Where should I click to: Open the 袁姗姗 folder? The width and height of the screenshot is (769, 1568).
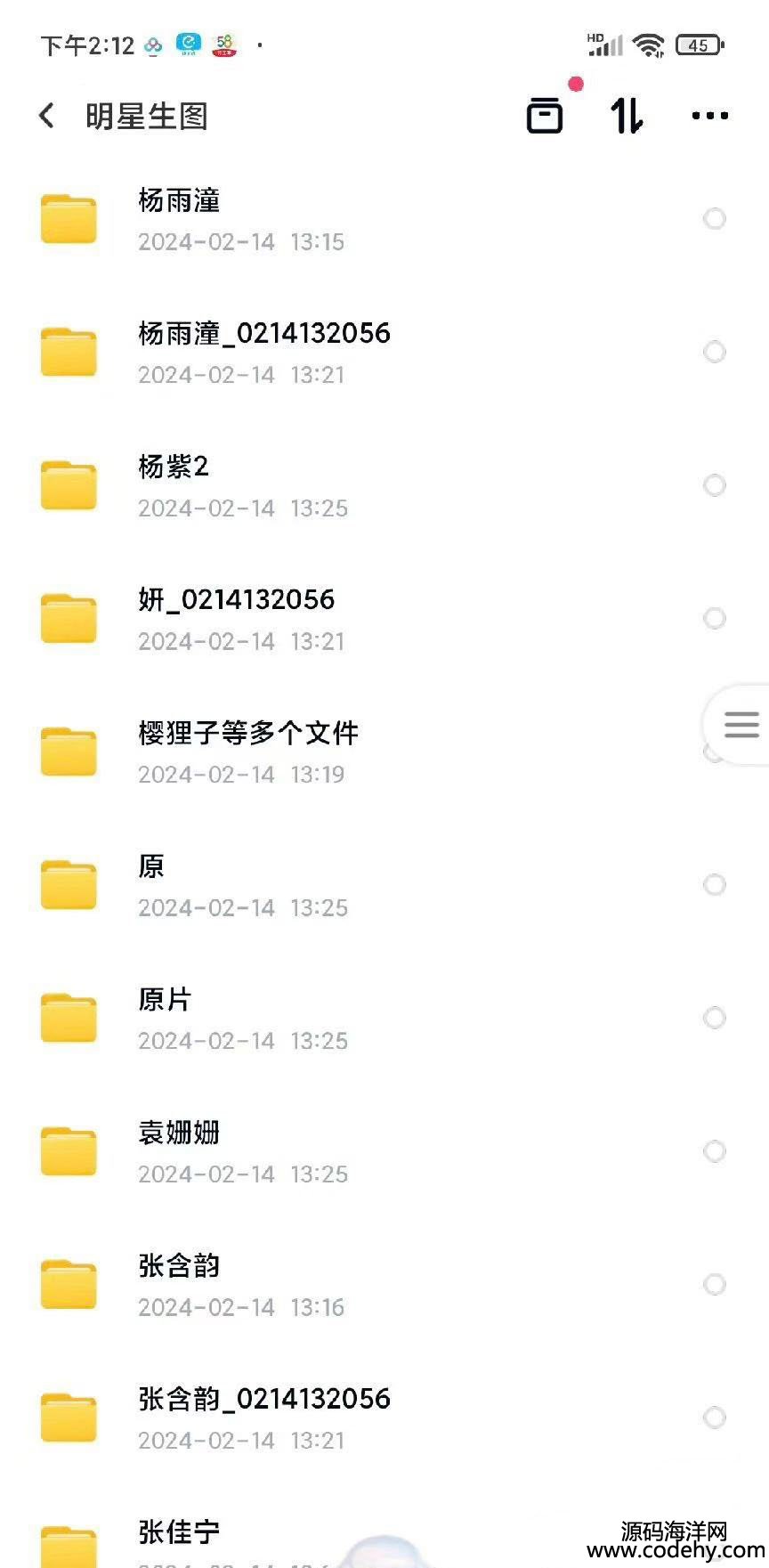pos(384,1151)
